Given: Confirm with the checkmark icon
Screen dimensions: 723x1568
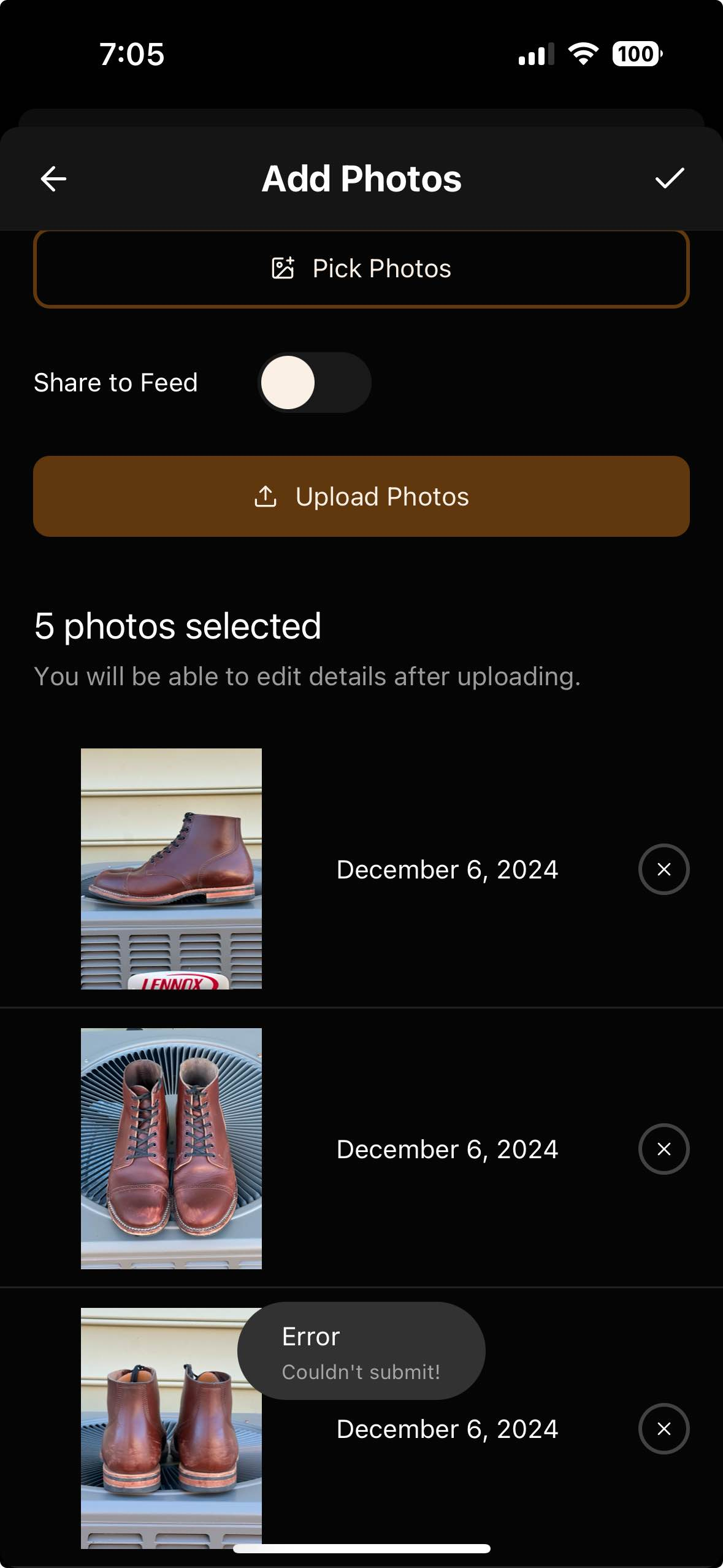Looking at the screenshot, I should tap(669, 179).
